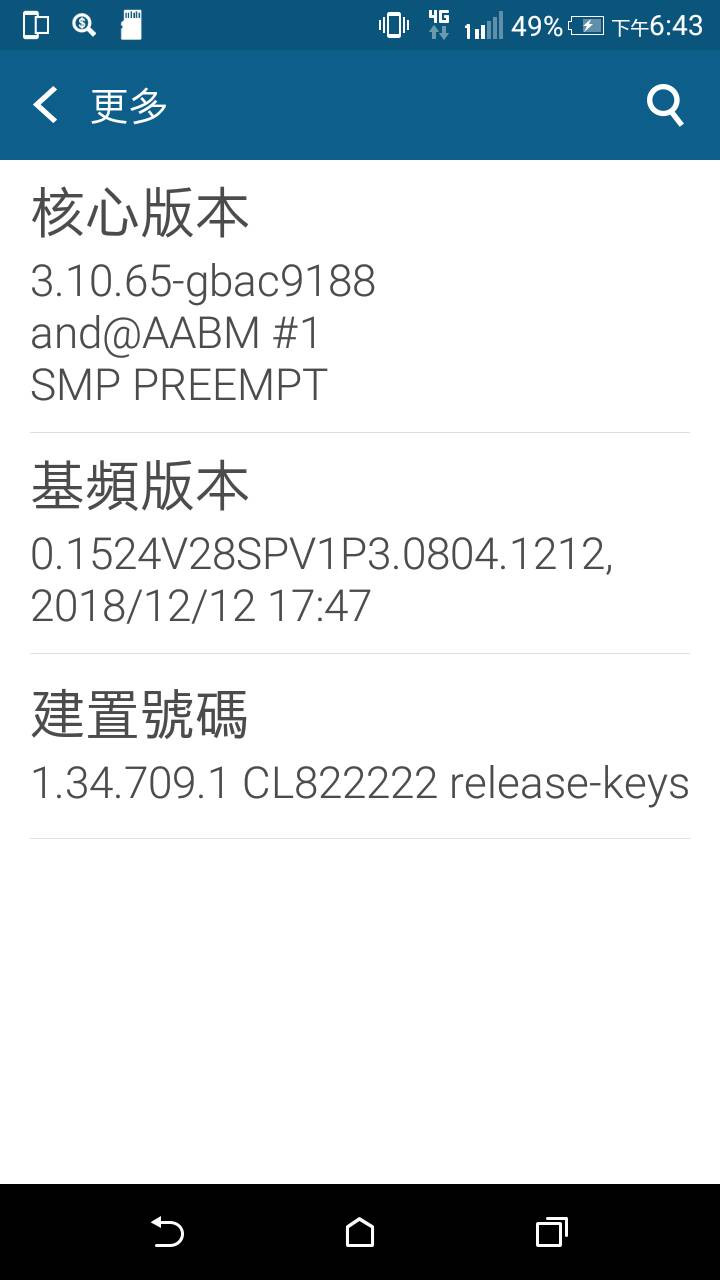Go back from the 更多 page
The image size is (720, 1280).
point(46,105)
